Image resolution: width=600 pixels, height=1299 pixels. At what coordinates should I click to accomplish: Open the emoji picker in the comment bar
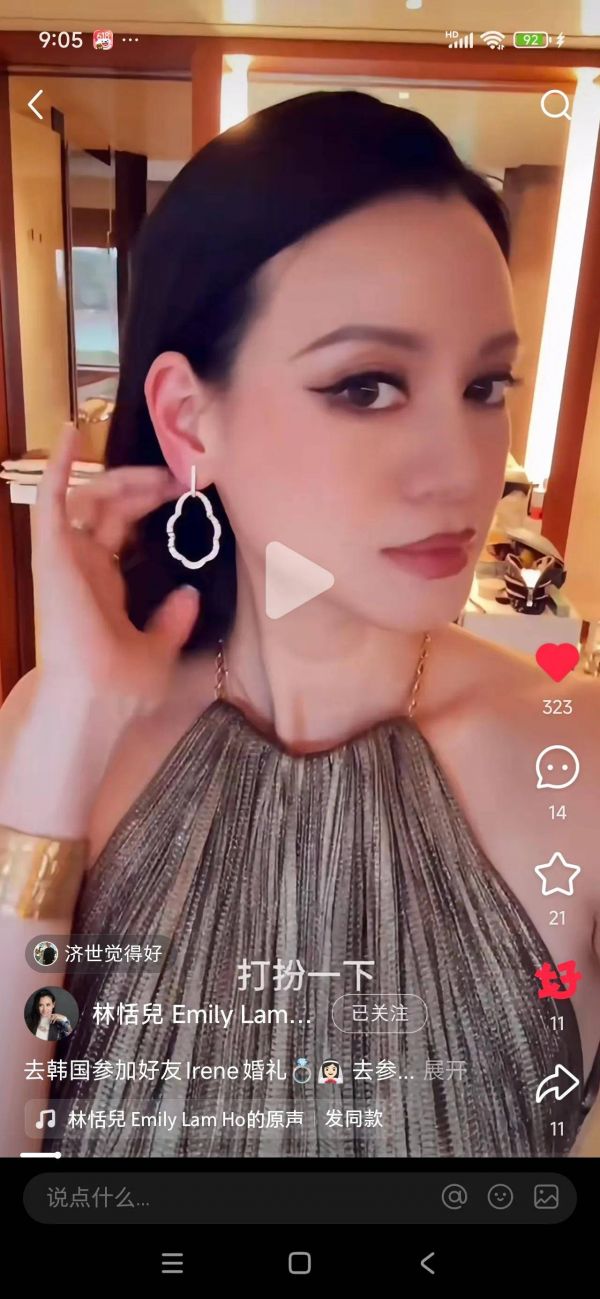pyautogui.click(x=500, y=1197)
